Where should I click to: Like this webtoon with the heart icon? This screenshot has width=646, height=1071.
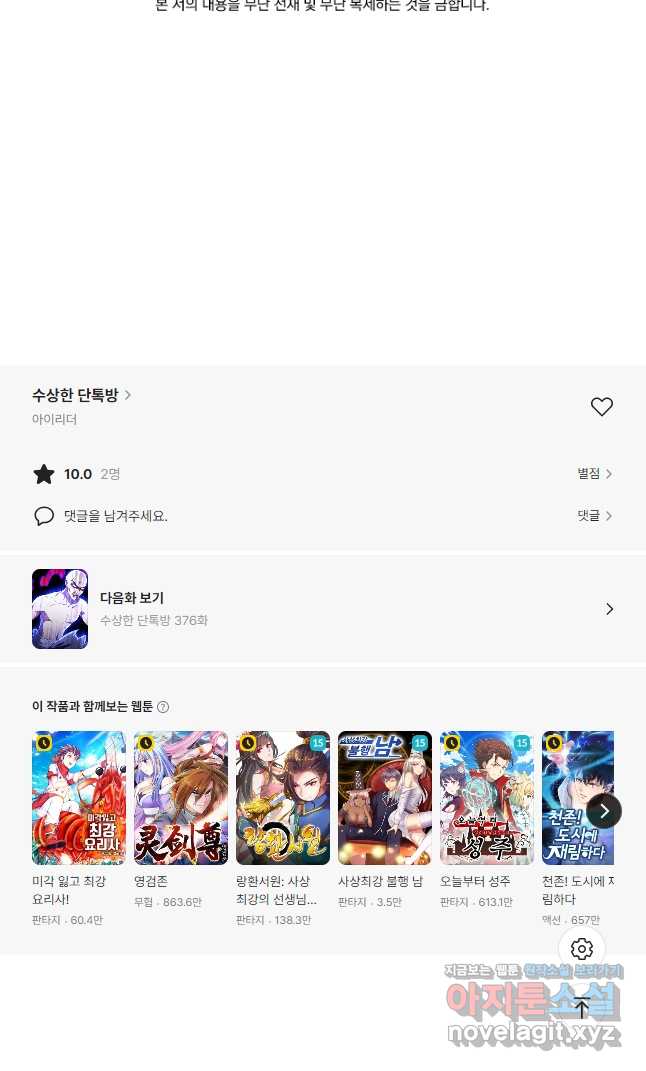pyautogui.click(x=601, y=407)
